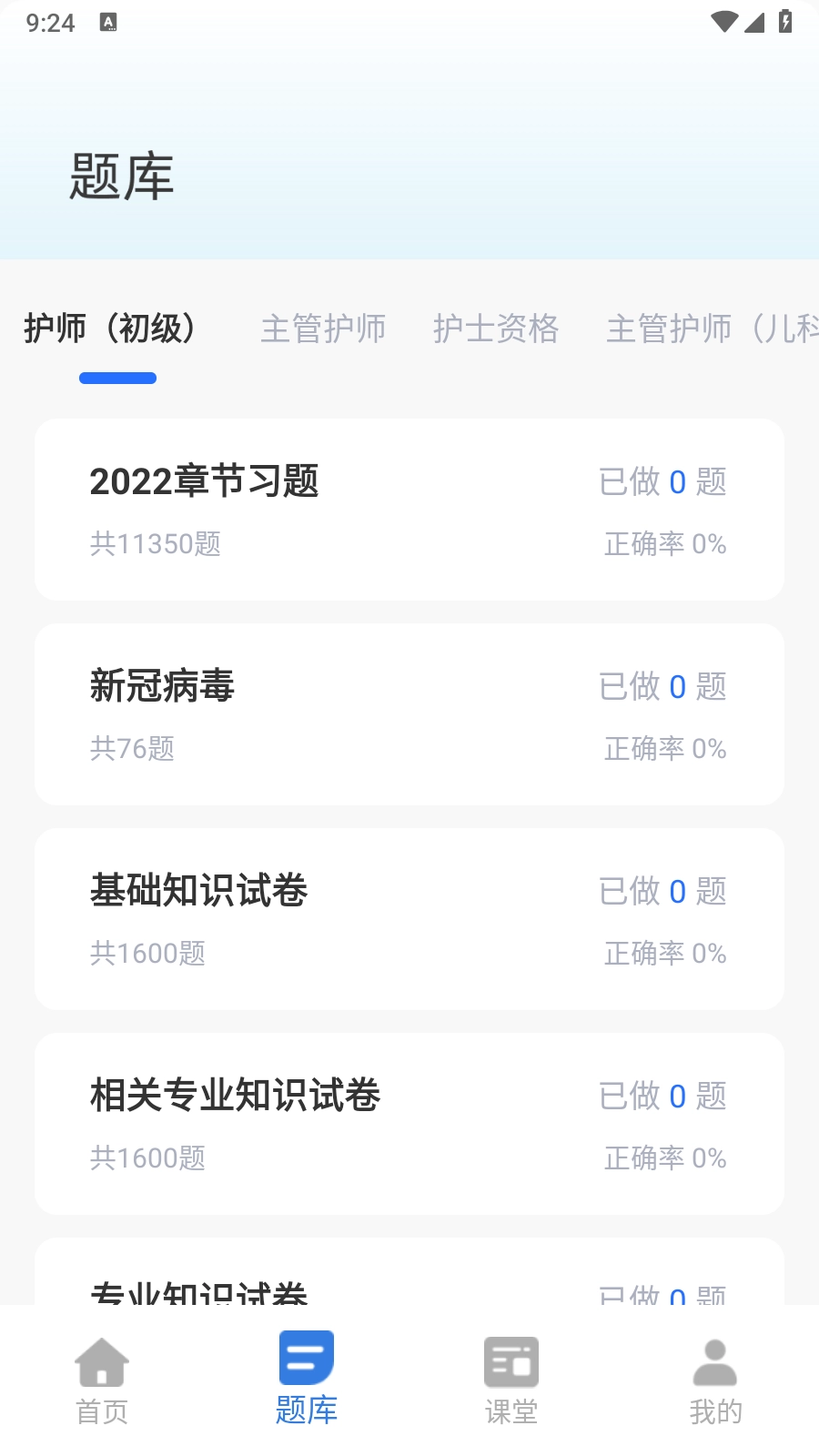Screen dimensions: 819x1456
Task: Open the 新冠病毒 question set
Action: [x=409, y=714]
